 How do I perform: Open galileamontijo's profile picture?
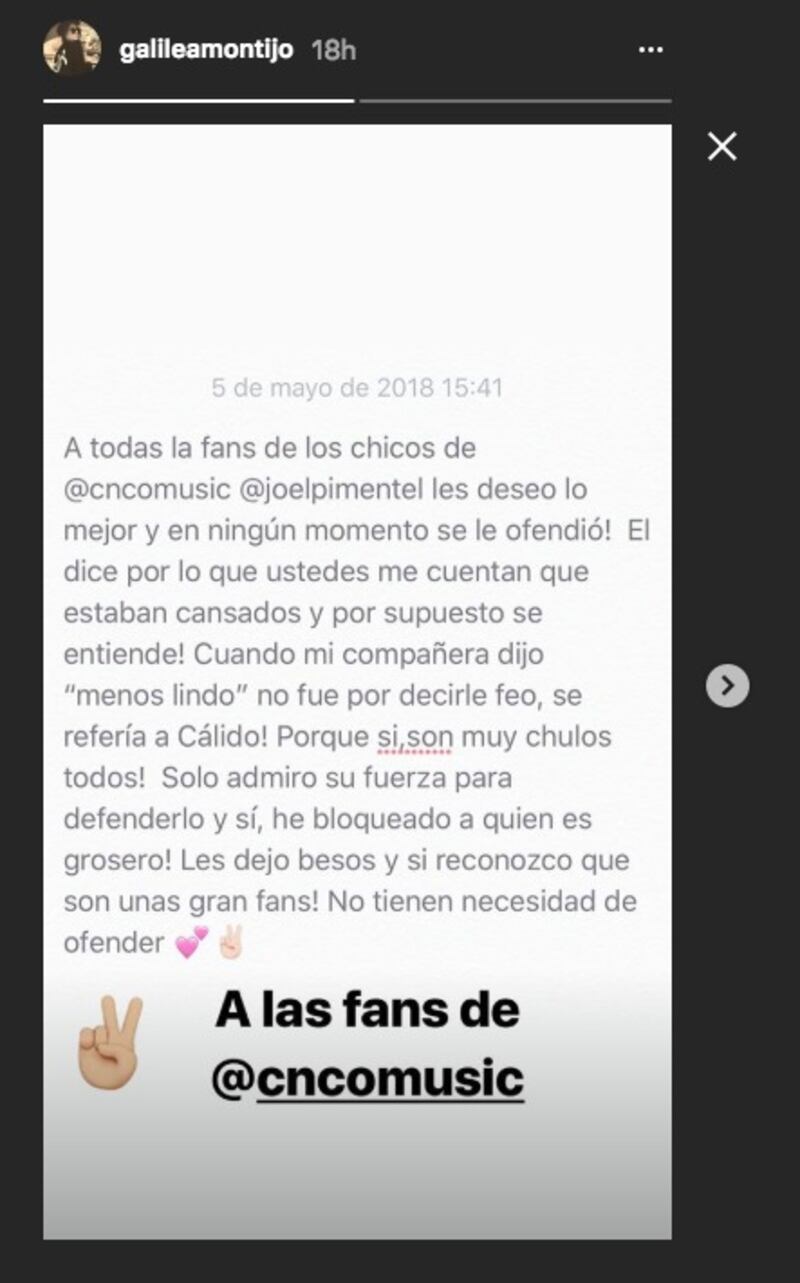pos(72,48)
